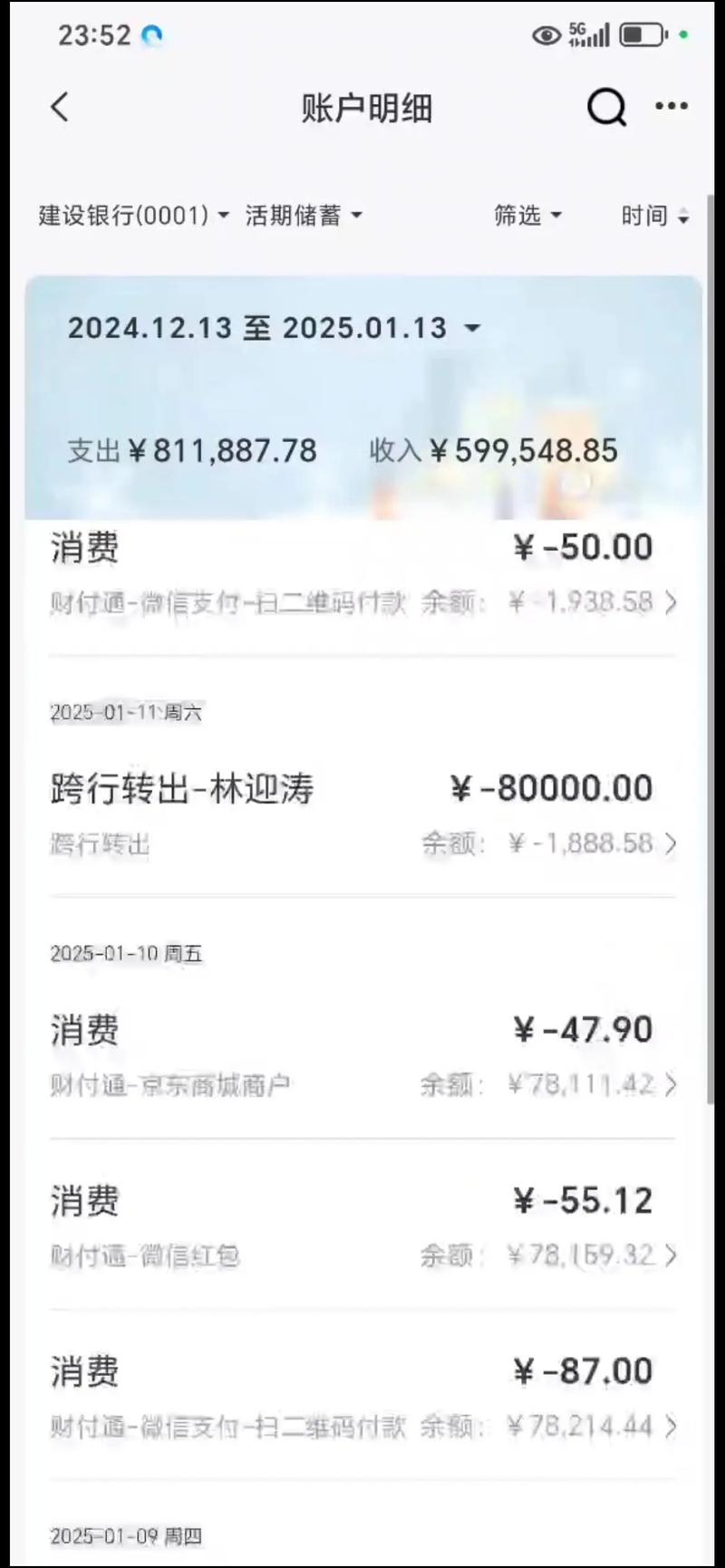
Task: Tap the more options ellipsis icon
Action: (672, 106)
